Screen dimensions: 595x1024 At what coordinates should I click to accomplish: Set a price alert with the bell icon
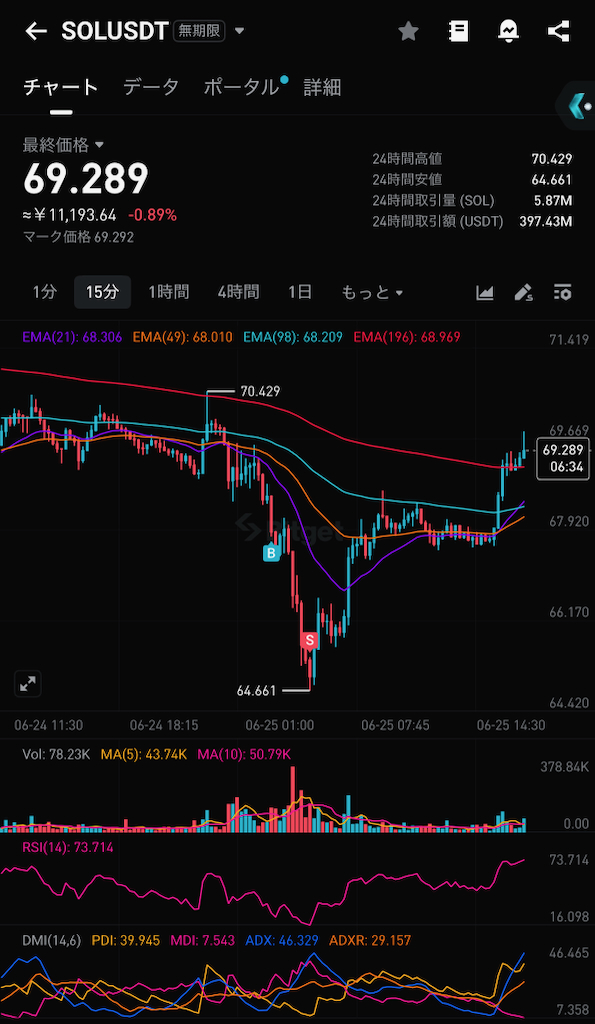[508, 31]
